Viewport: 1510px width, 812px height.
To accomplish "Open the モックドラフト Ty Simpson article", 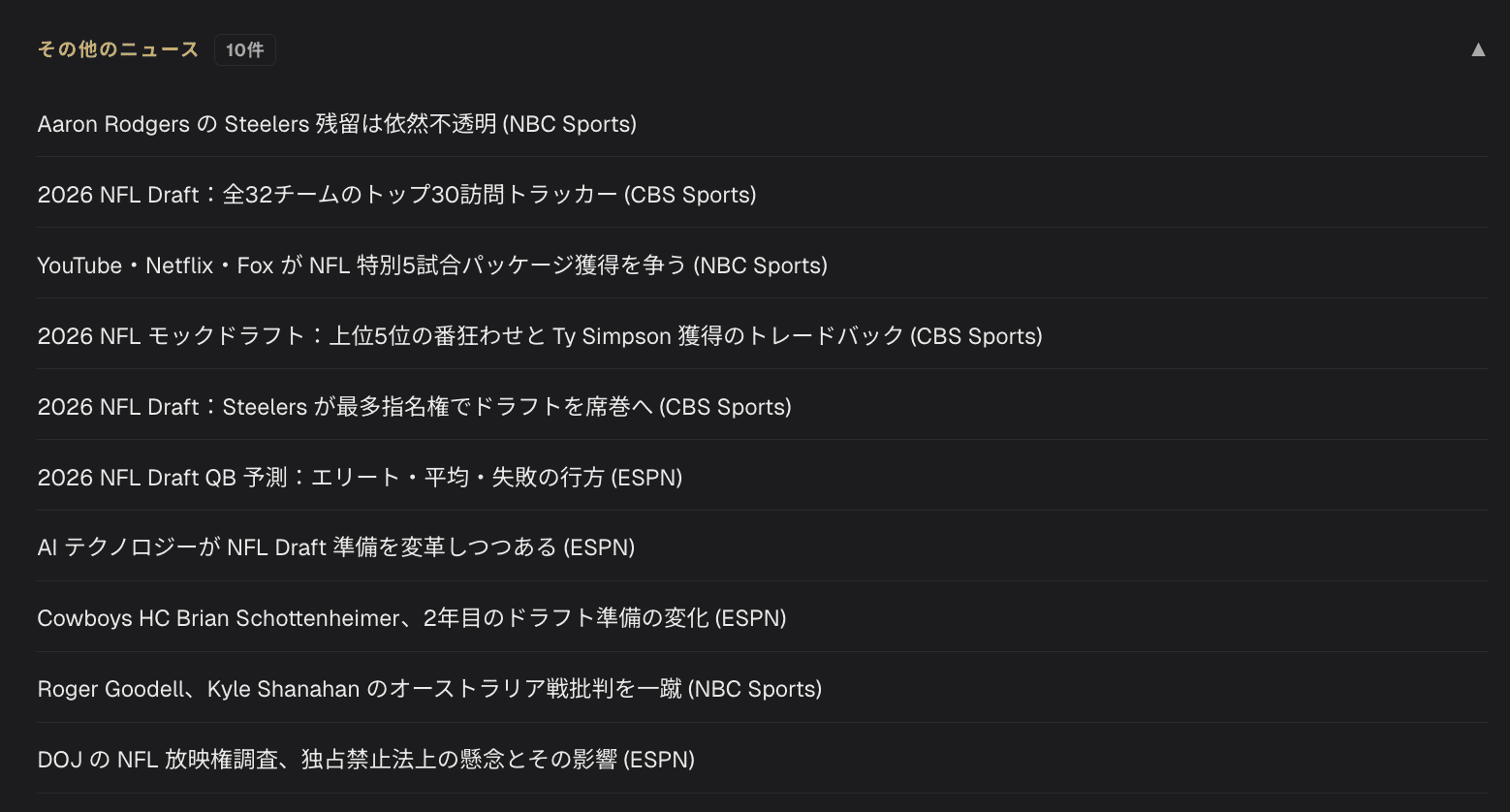I will click(539, 336).
